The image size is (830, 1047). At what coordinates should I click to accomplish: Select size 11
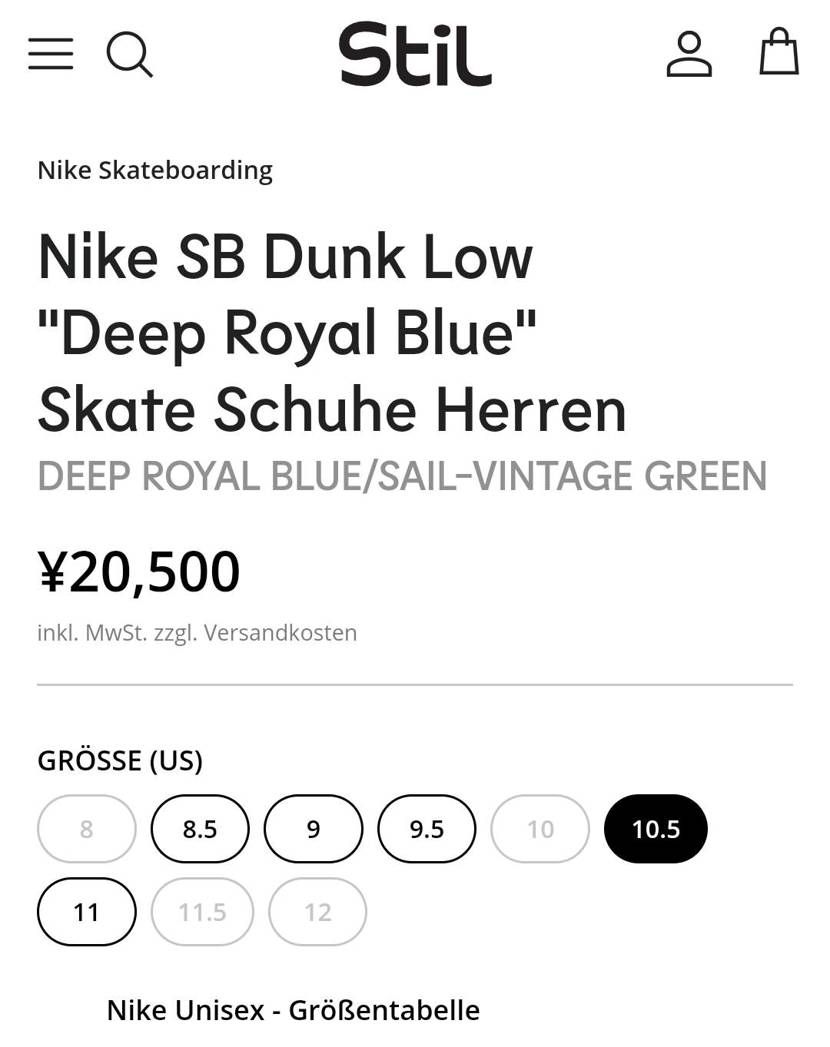pos(86,912)
